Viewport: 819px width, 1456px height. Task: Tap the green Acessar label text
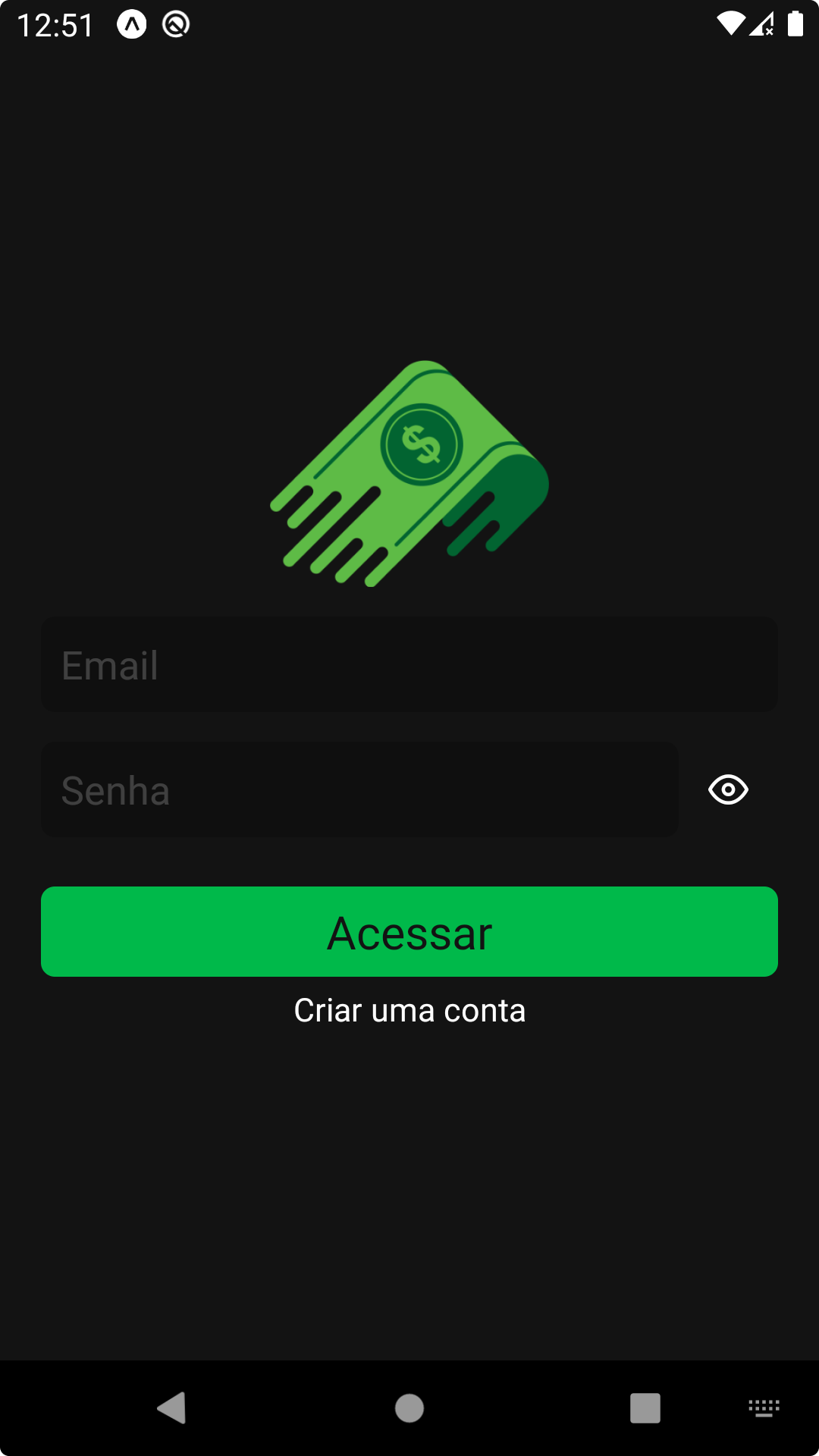[x=409, y=932]
